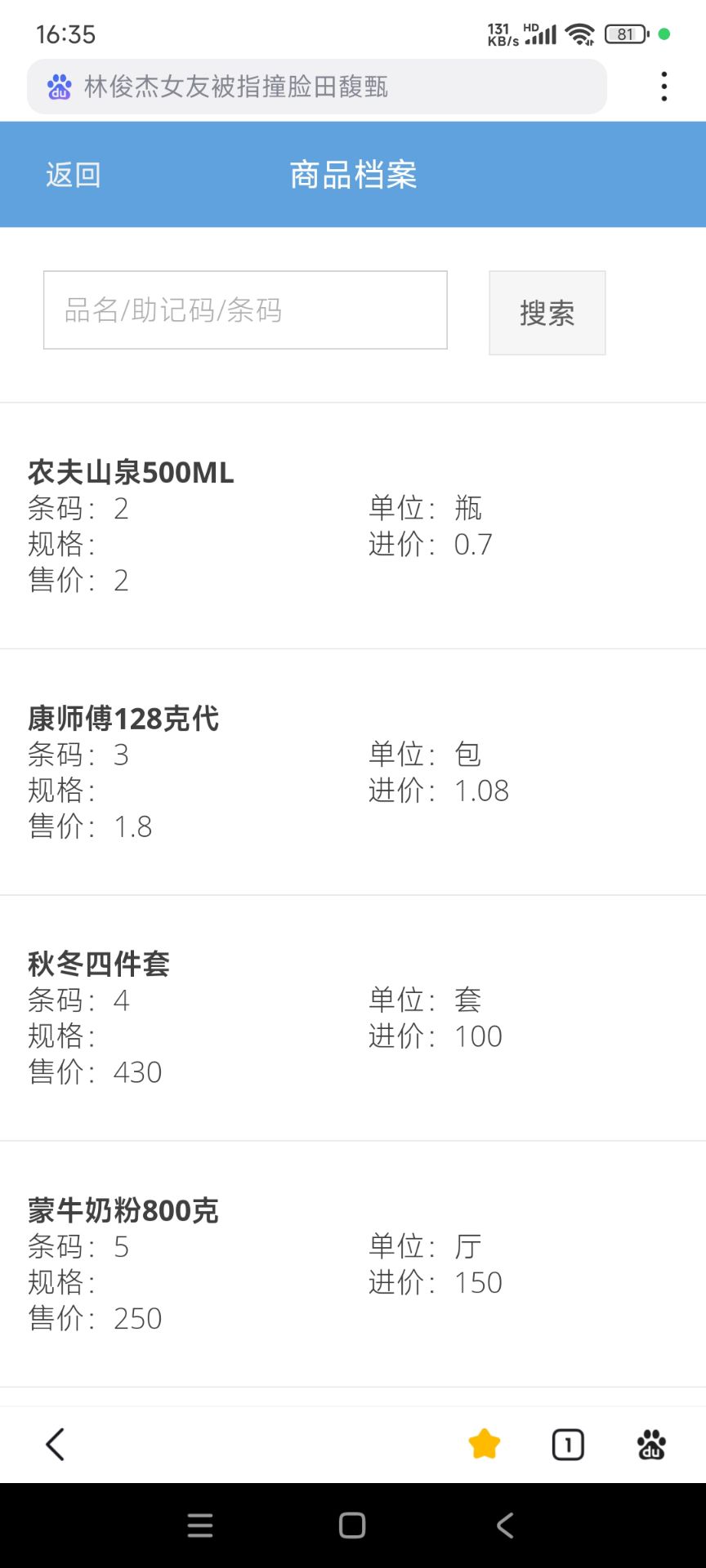
Task: Tap the 品名/助记码/条码 search field
Action: tap(245, 310)
